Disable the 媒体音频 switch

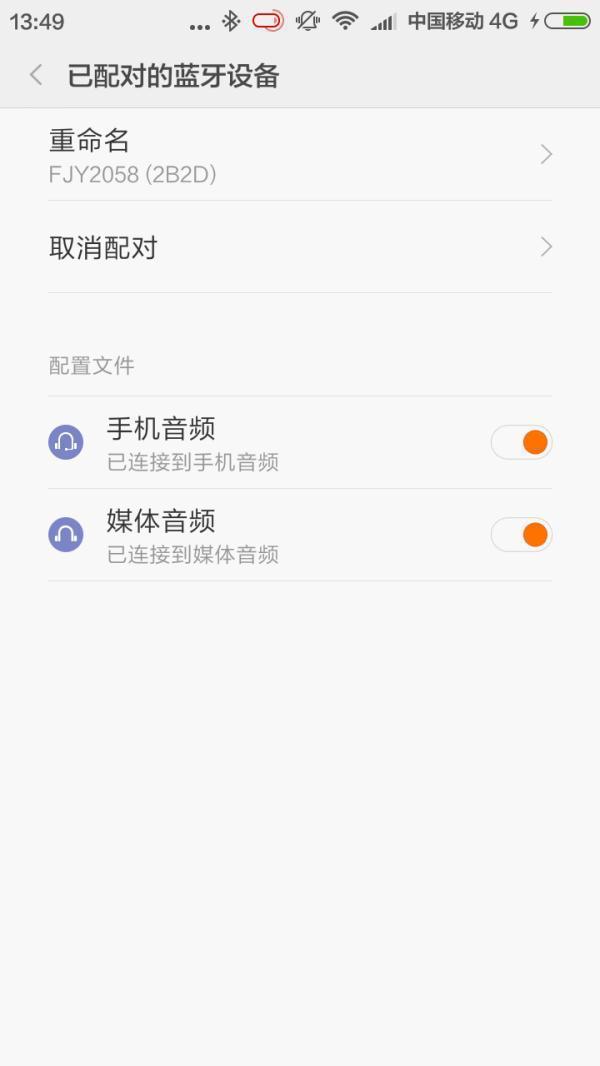[521, 535]
